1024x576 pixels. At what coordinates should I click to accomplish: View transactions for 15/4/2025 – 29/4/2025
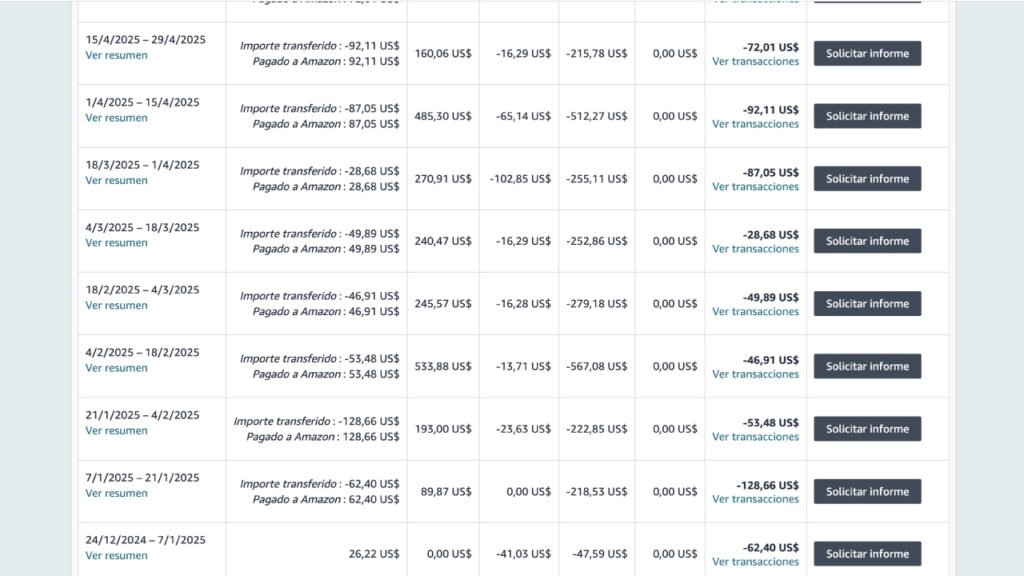[755, 62]
